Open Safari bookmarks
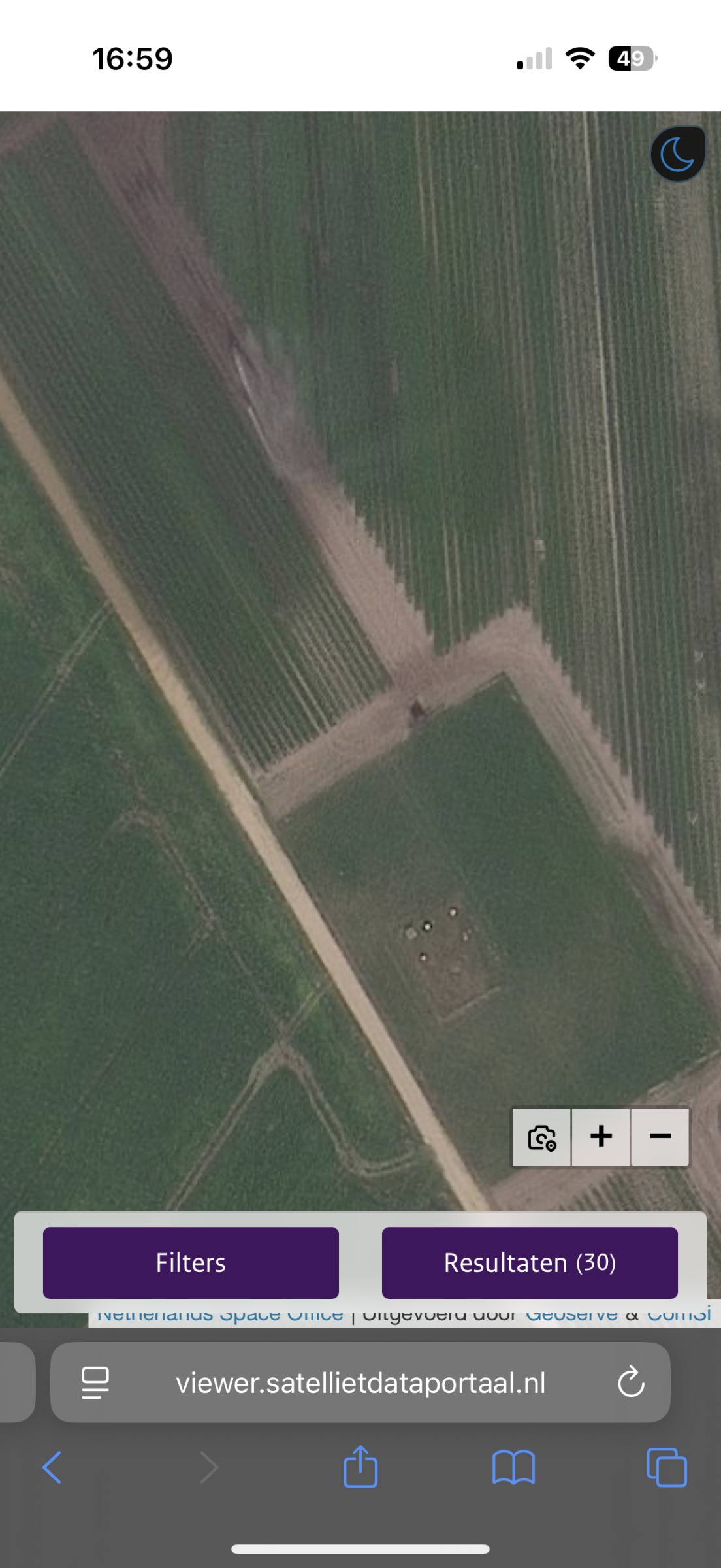Image resolution: width=721 pixels, height=1568 pixels. 513,1468
